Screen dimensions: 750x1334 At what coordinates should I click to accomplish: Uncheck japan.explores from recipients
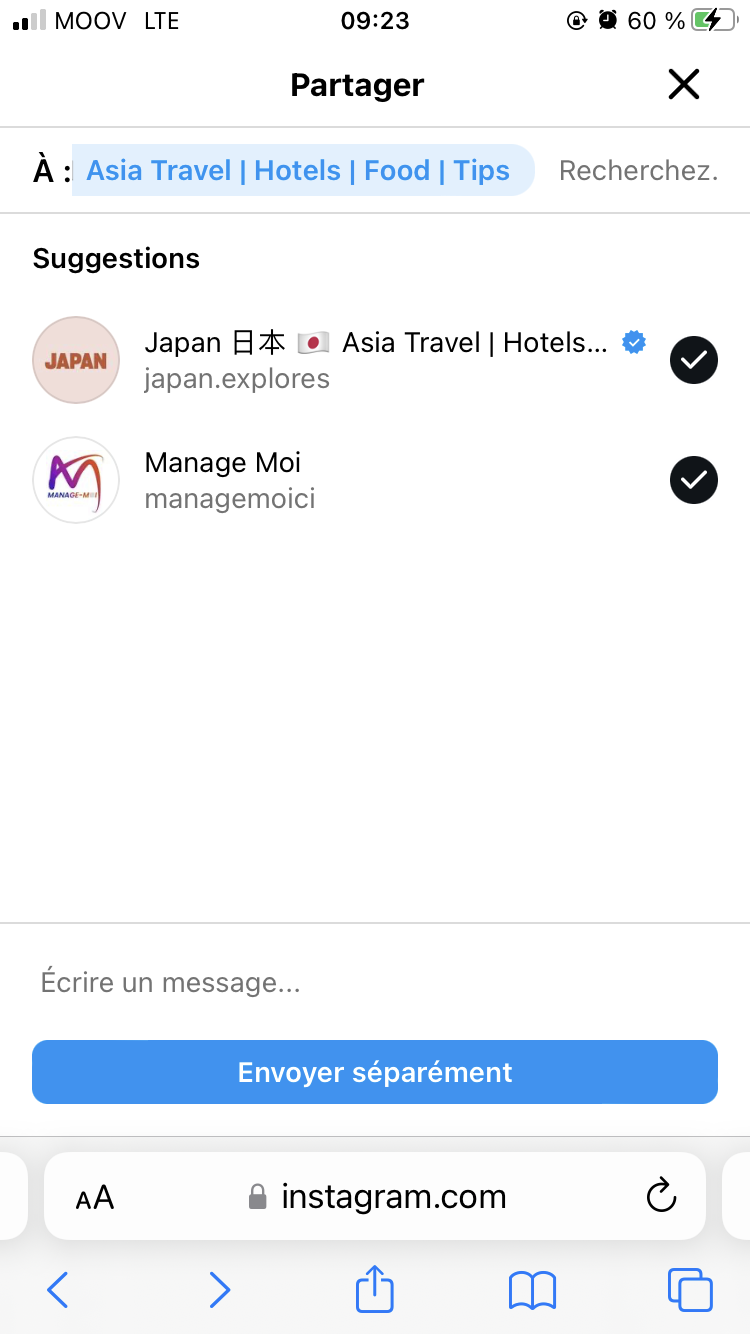(x=693, y=360)
